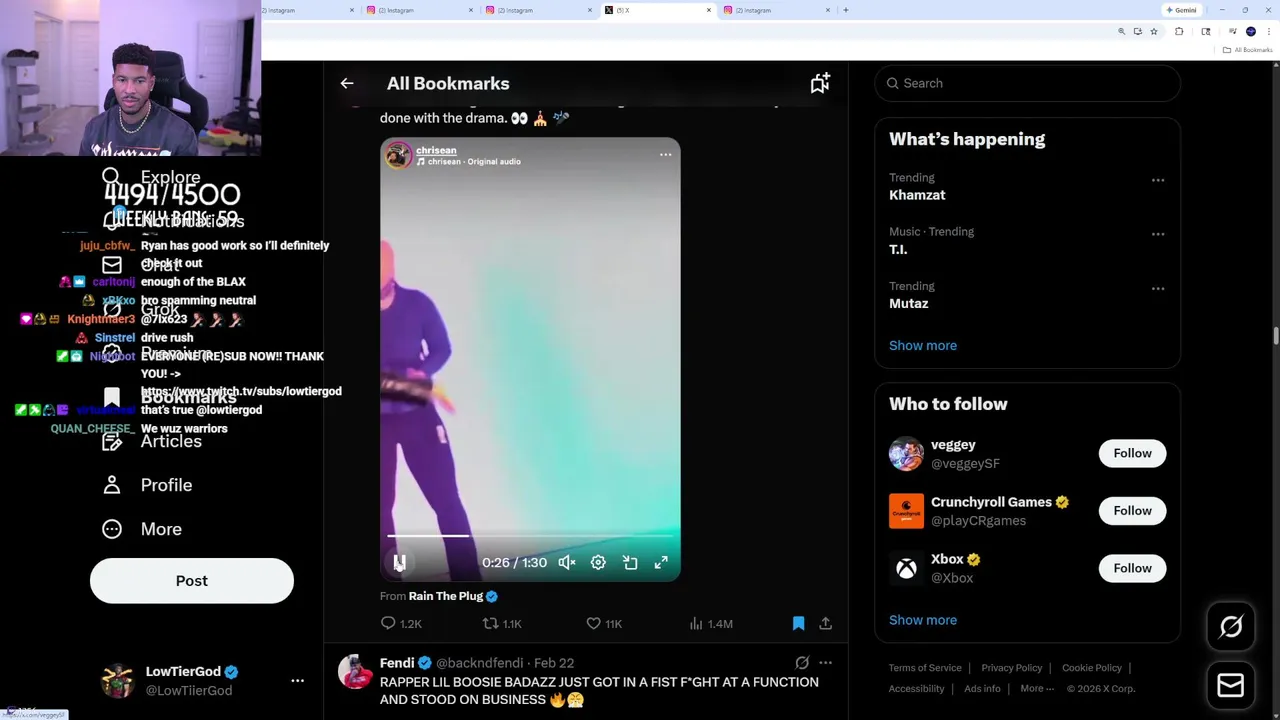
Task: Open the Profile page
Action: pyautogui.click(x=165, y=485)
